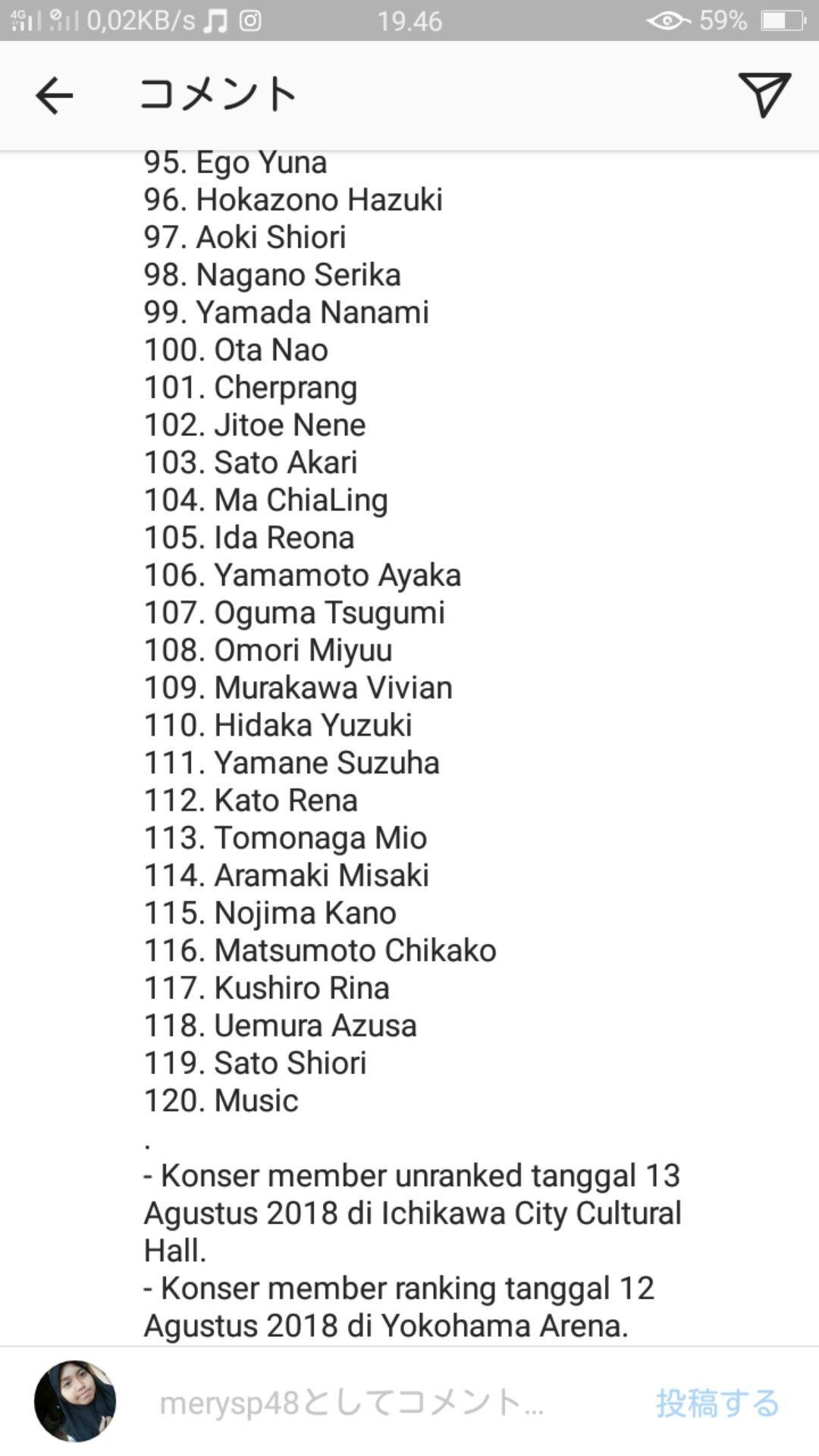Screen dimensions: 819x1456
Task: Open direct share paper plane icon
Action: (x=764, y=94)
